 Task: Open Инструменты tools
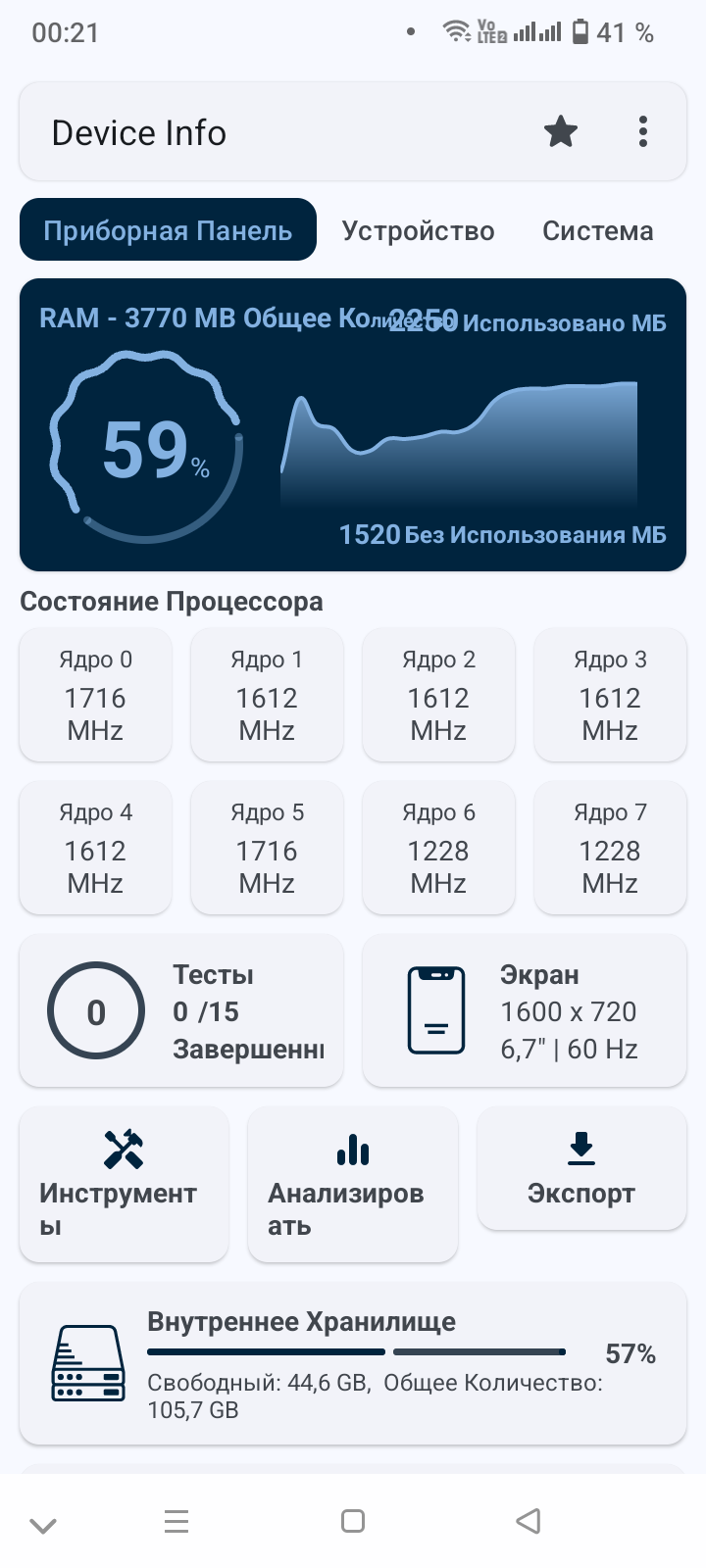coord(124,1184)
